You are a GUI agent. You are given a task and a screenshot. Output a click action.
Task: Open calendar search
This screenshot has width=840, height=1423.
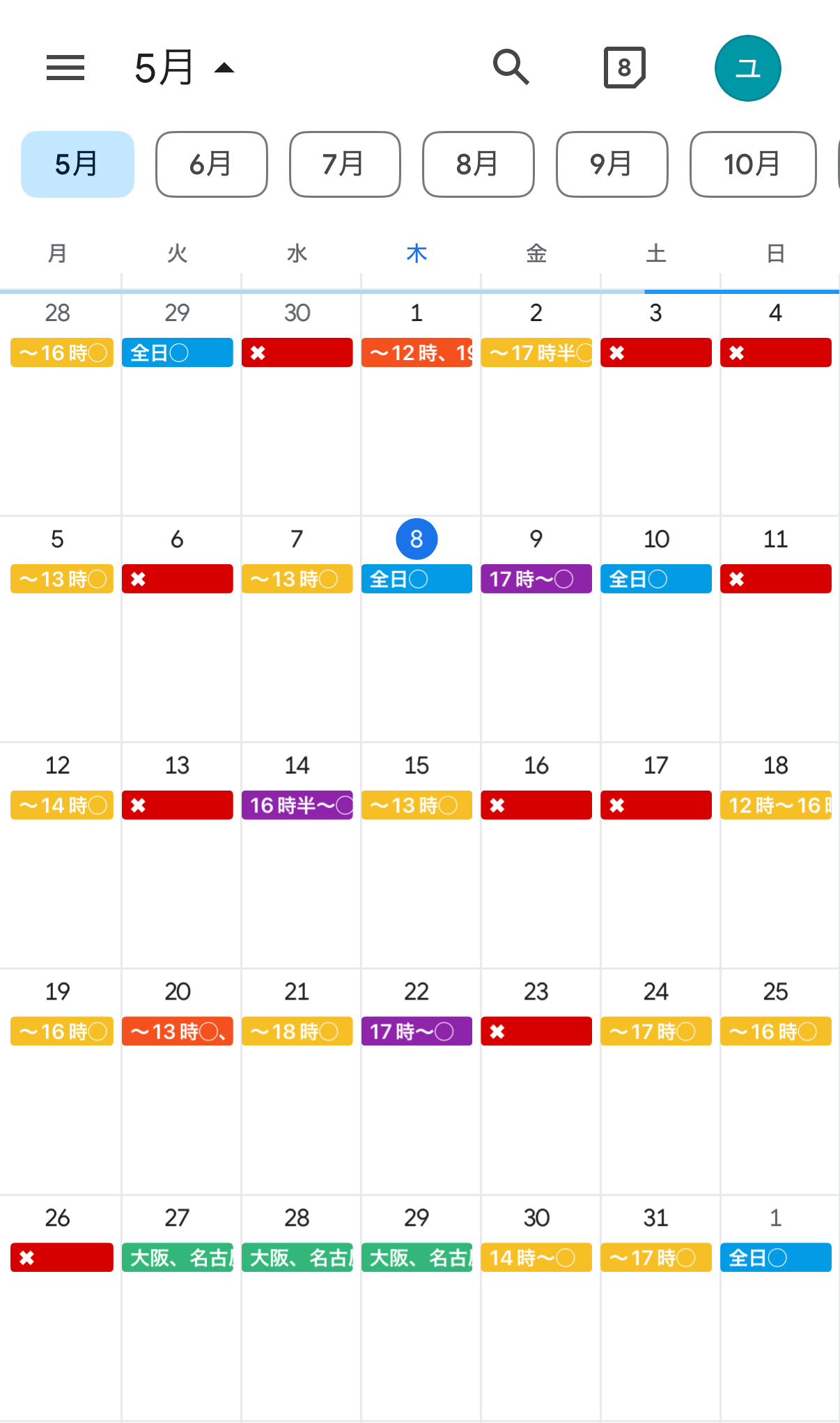(511, 68)
